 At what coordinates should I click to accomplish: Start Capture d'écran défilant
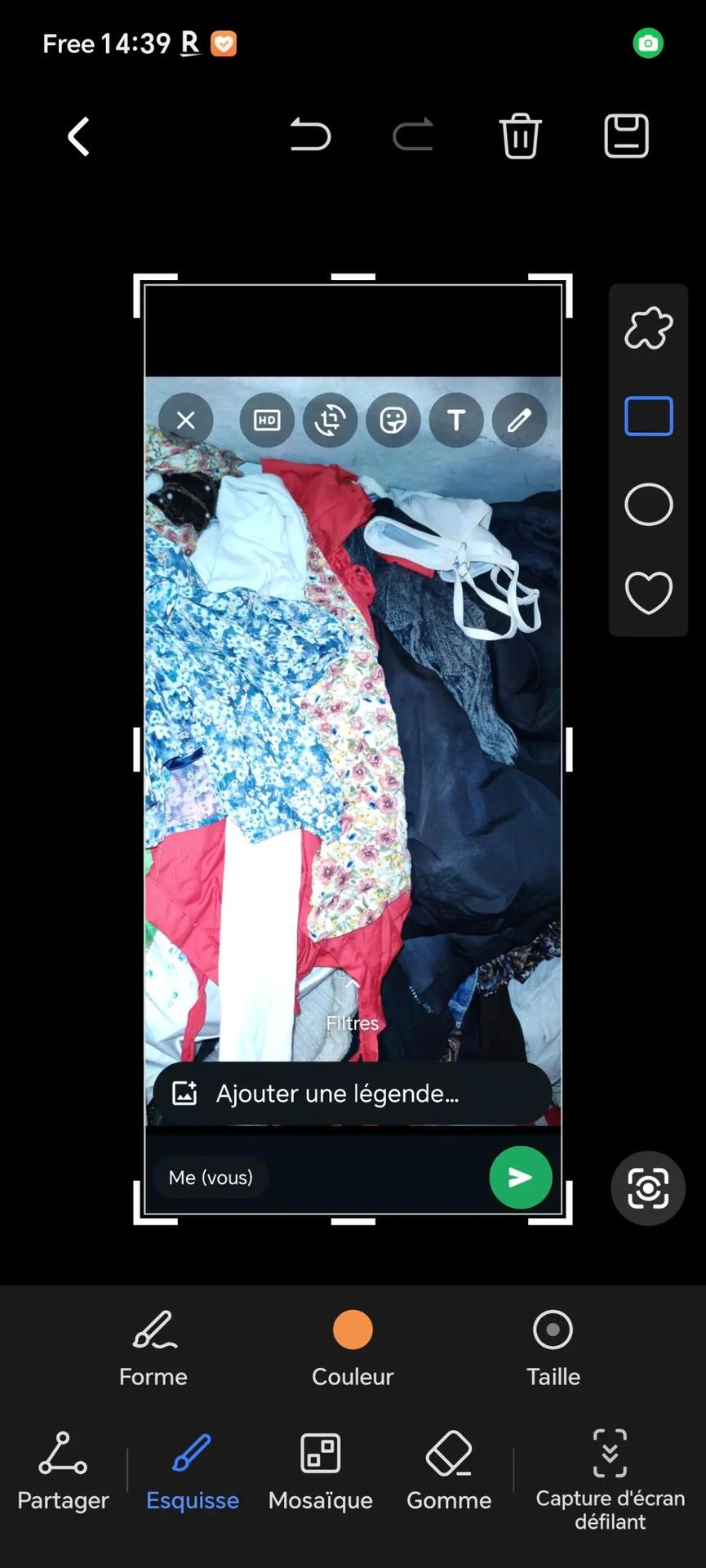[x=610, y=1477]
